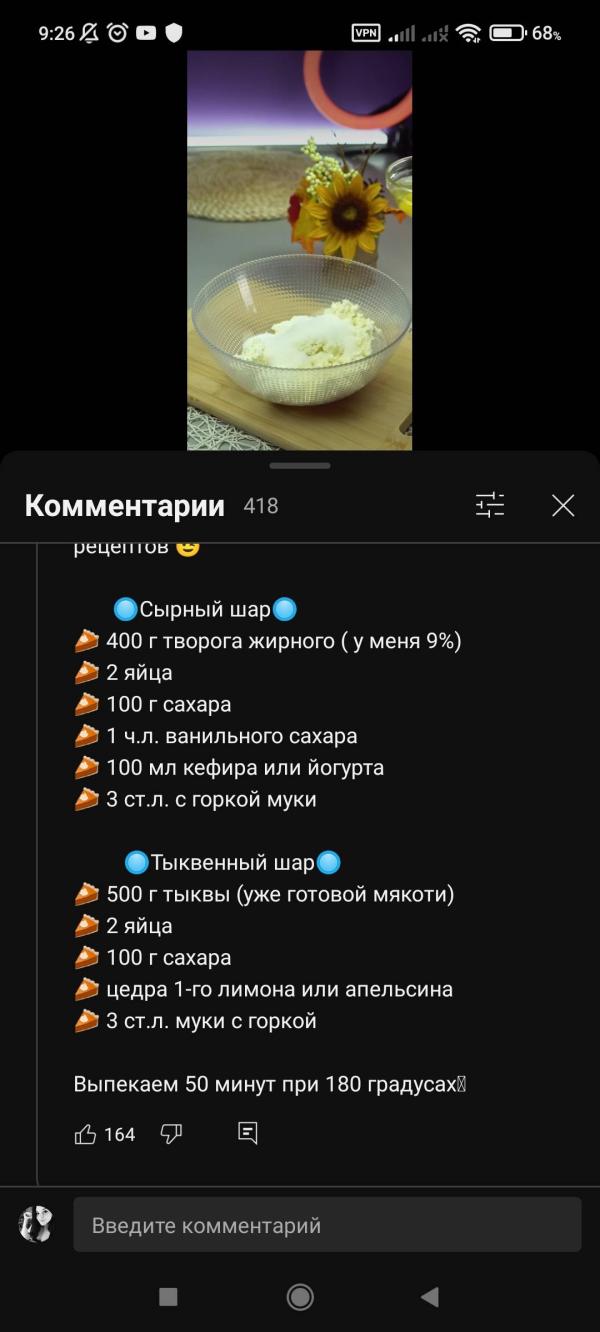This screenshot has width=600, height=1332.
Task: Open comment sort and filter options
Action: pos(490,506)
